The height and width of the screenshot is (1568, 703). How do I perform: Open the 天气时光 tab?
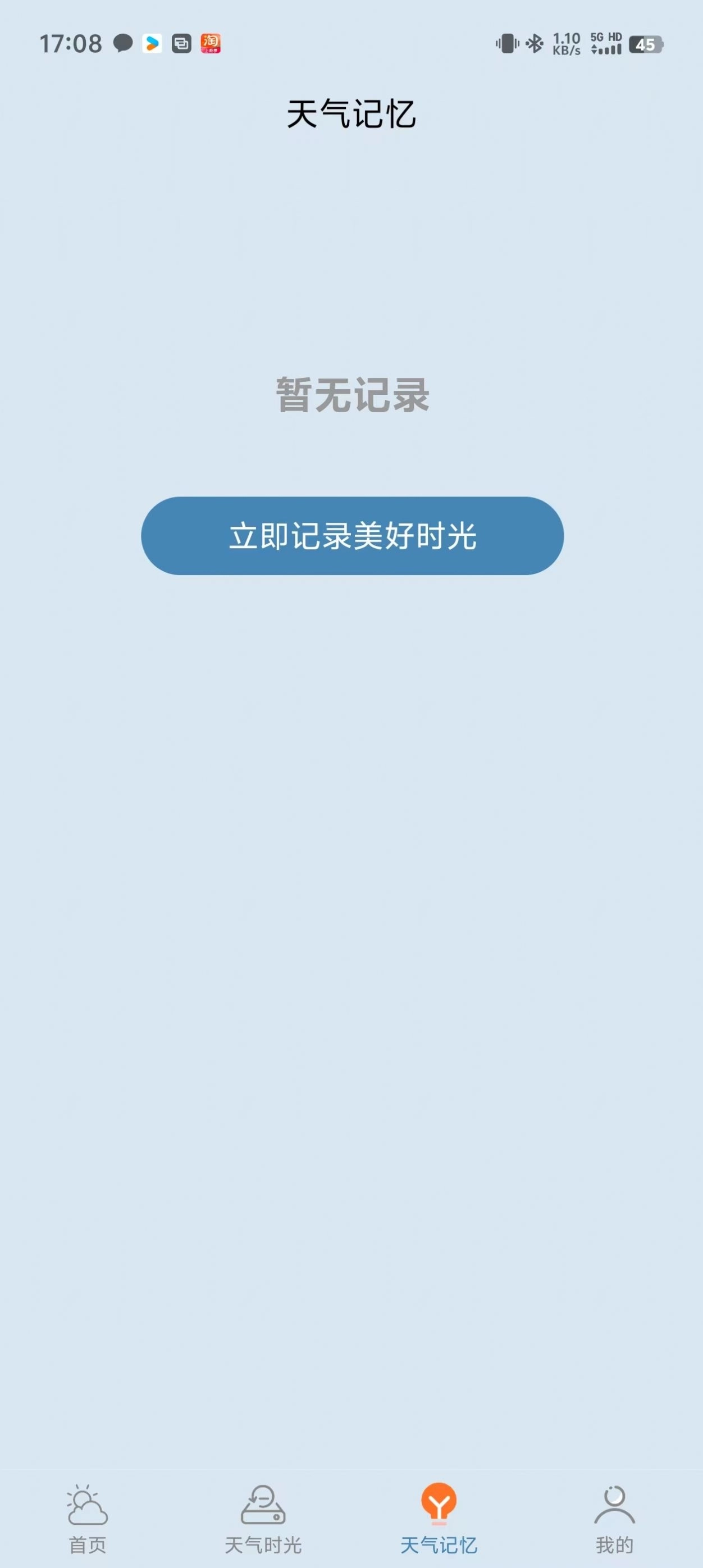click(263, 1519)
